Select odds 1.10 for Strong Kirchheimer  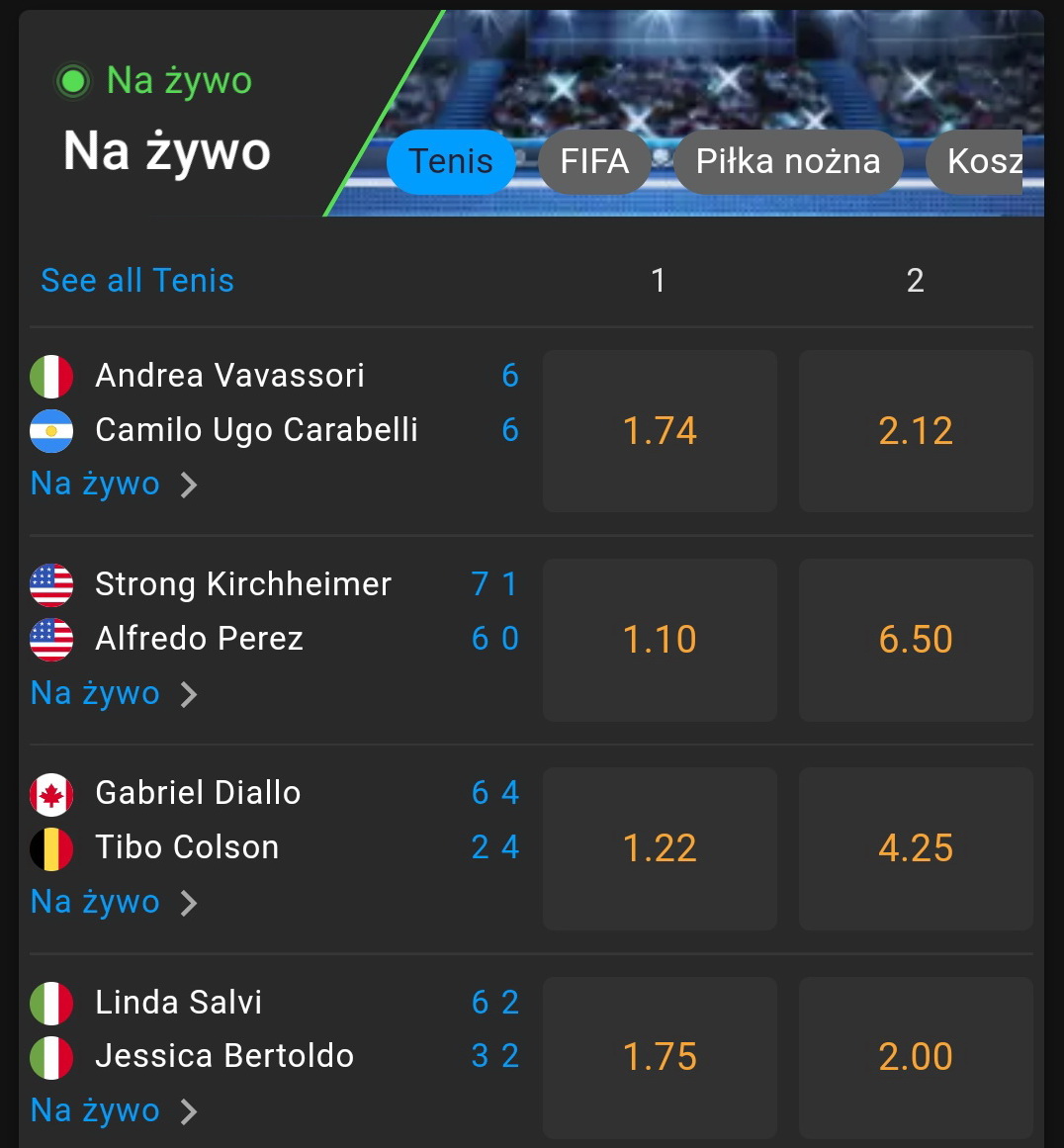pyautogui.click(x=660, y=640)
